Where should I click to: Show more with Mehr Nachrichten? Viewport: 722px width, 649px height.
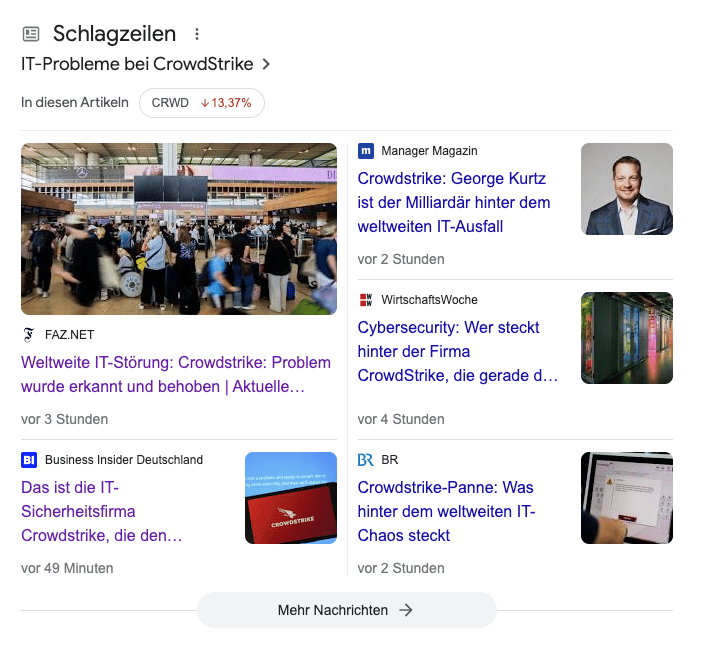click(346, 610)
